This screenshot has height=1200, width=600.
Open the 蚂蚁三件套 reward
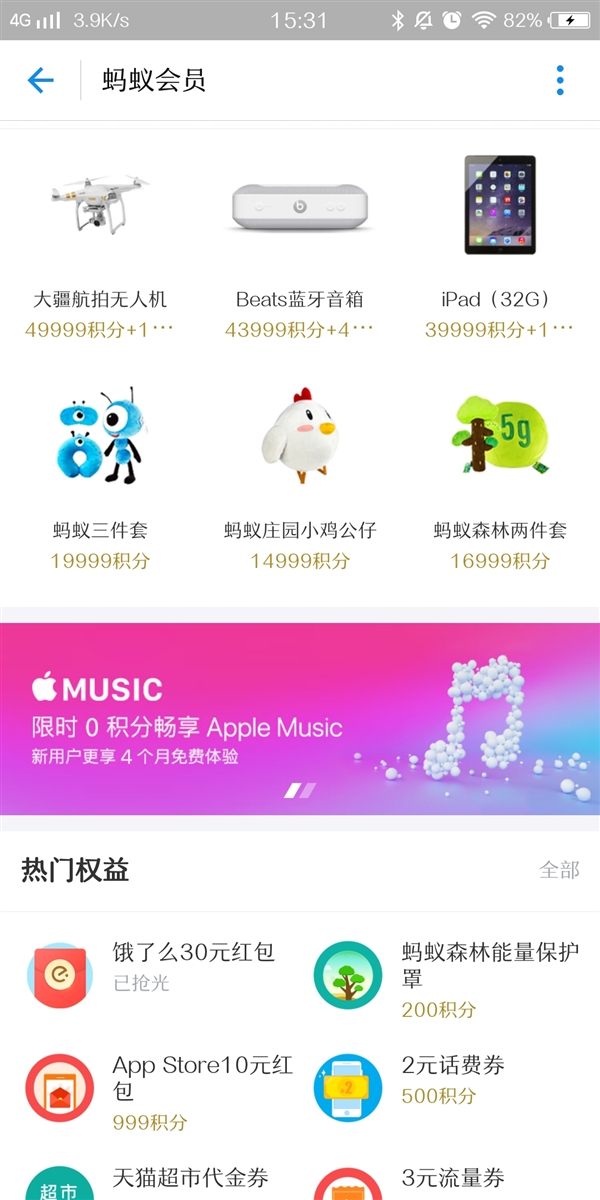pyautogui.click(x=100, y=475)
